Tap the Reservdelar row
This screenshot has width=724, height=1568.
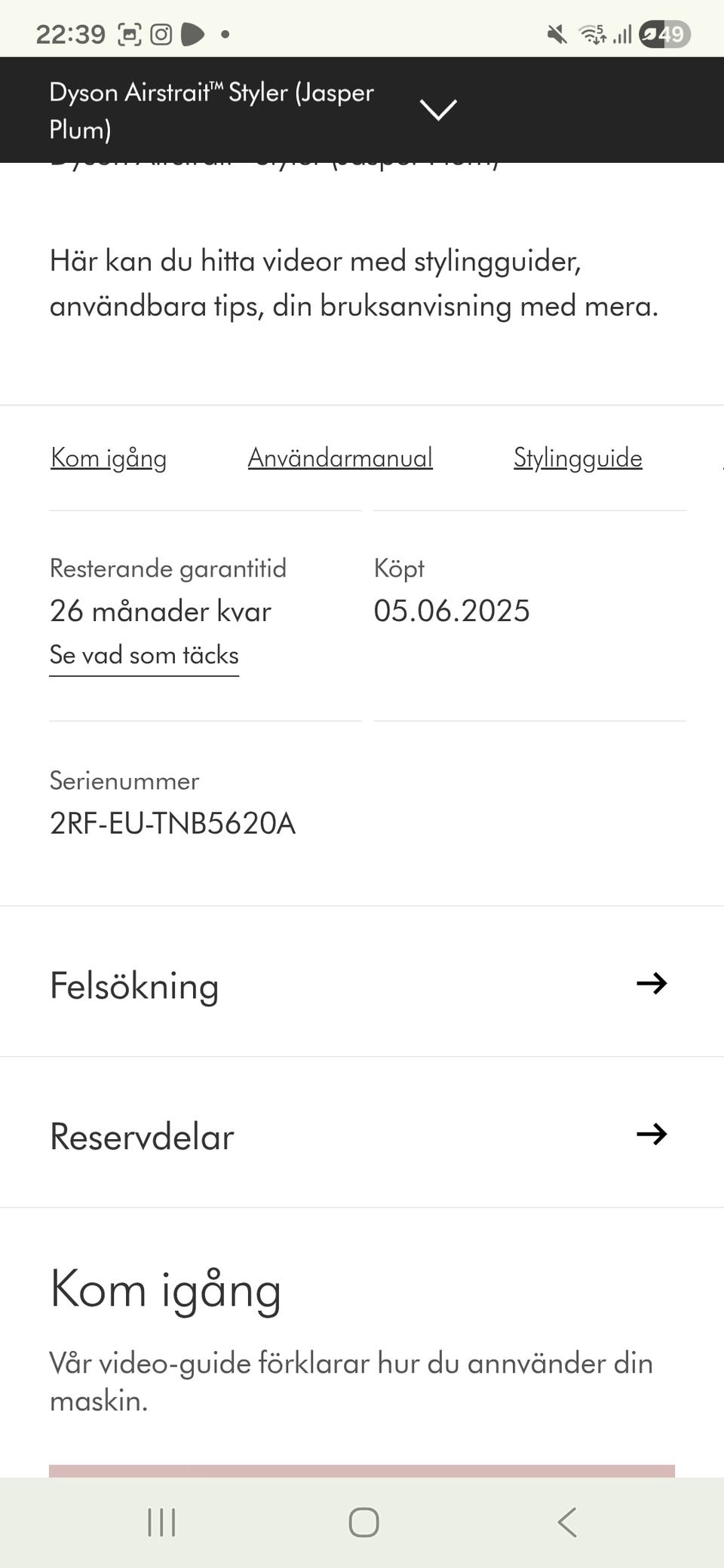tap(140, 1135)
